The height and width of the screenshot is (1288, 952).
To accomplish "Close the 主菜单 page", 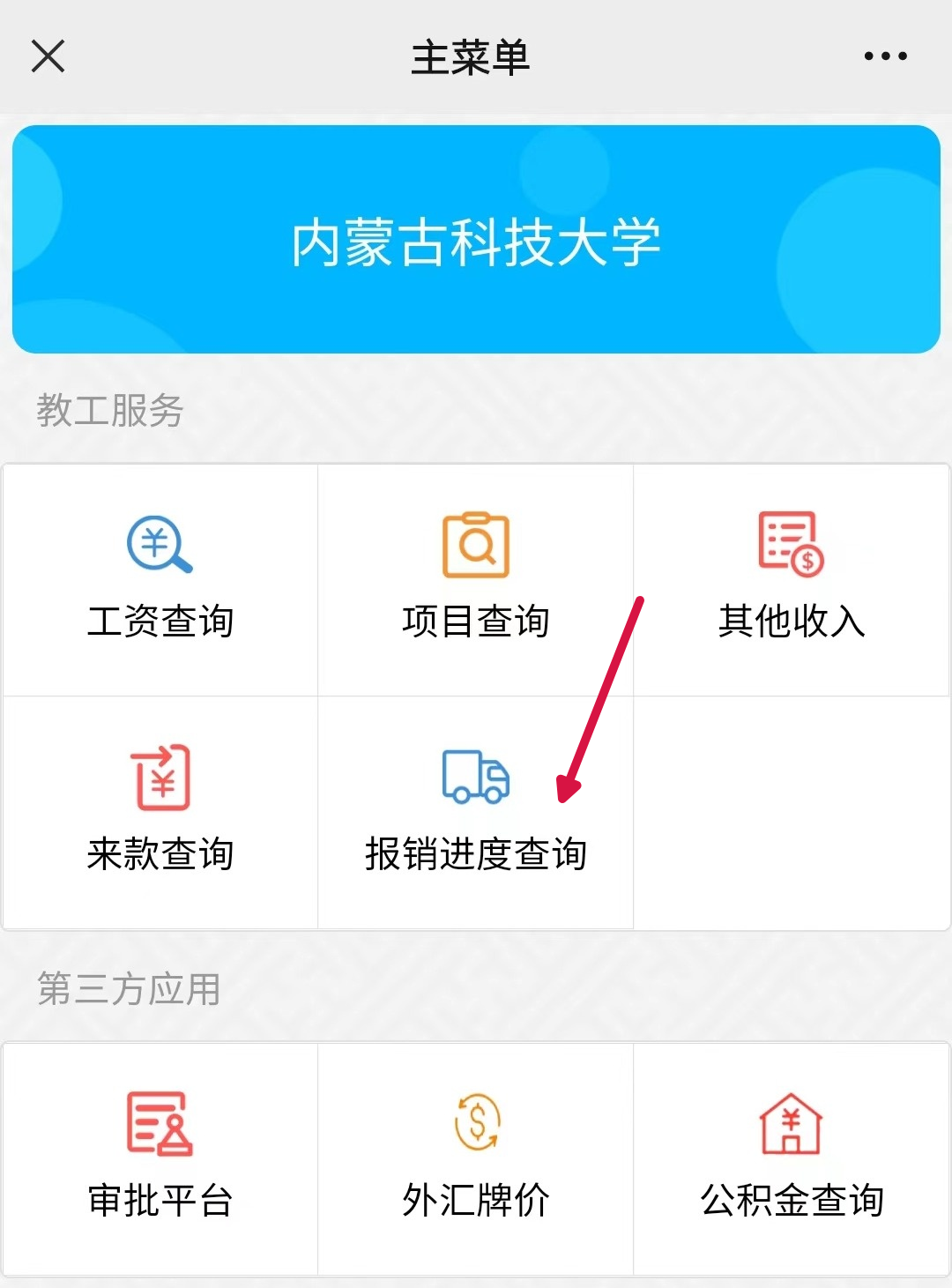I will 48,56.
